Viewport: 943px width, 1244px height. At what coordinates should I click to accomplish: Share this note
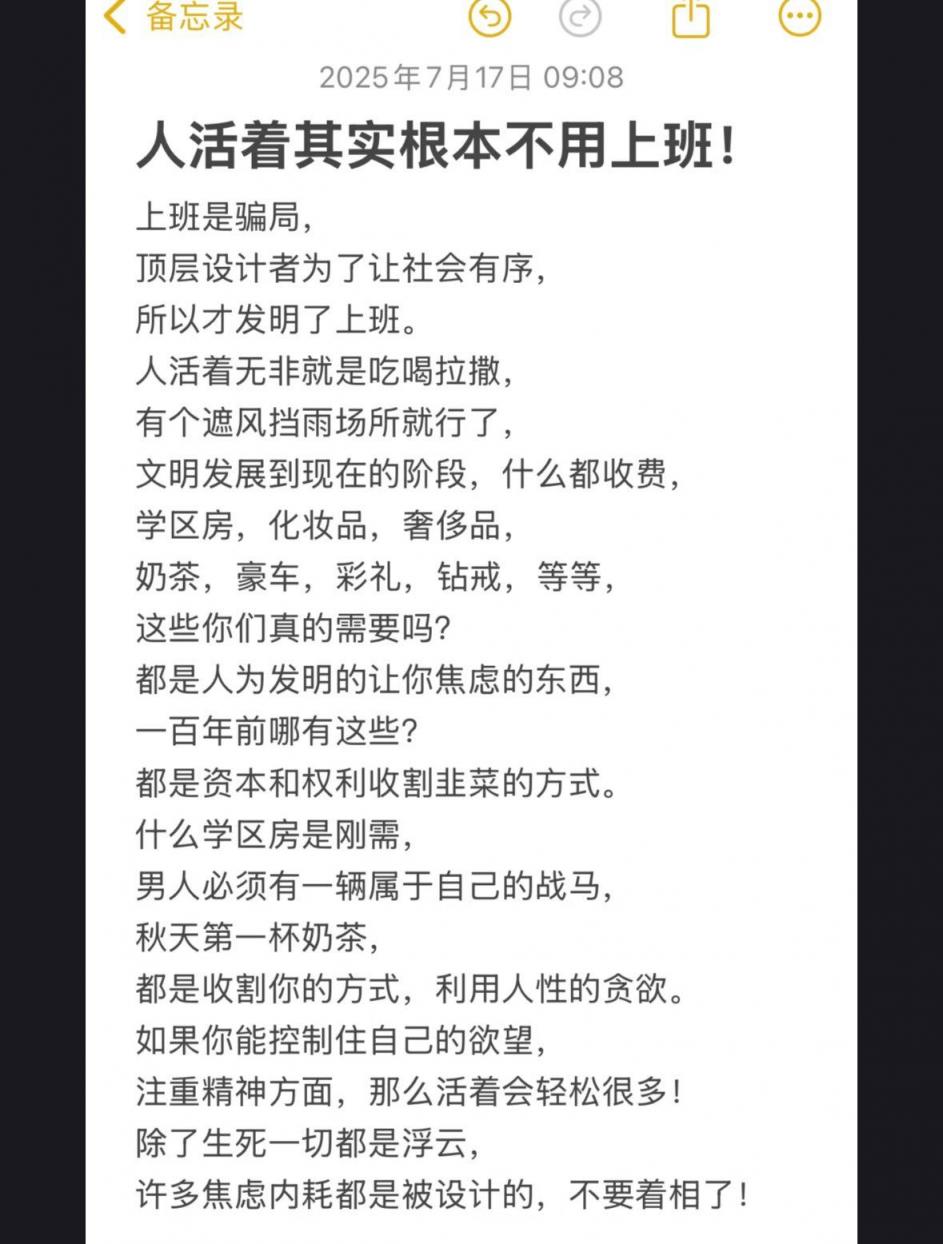pos(690,17)
